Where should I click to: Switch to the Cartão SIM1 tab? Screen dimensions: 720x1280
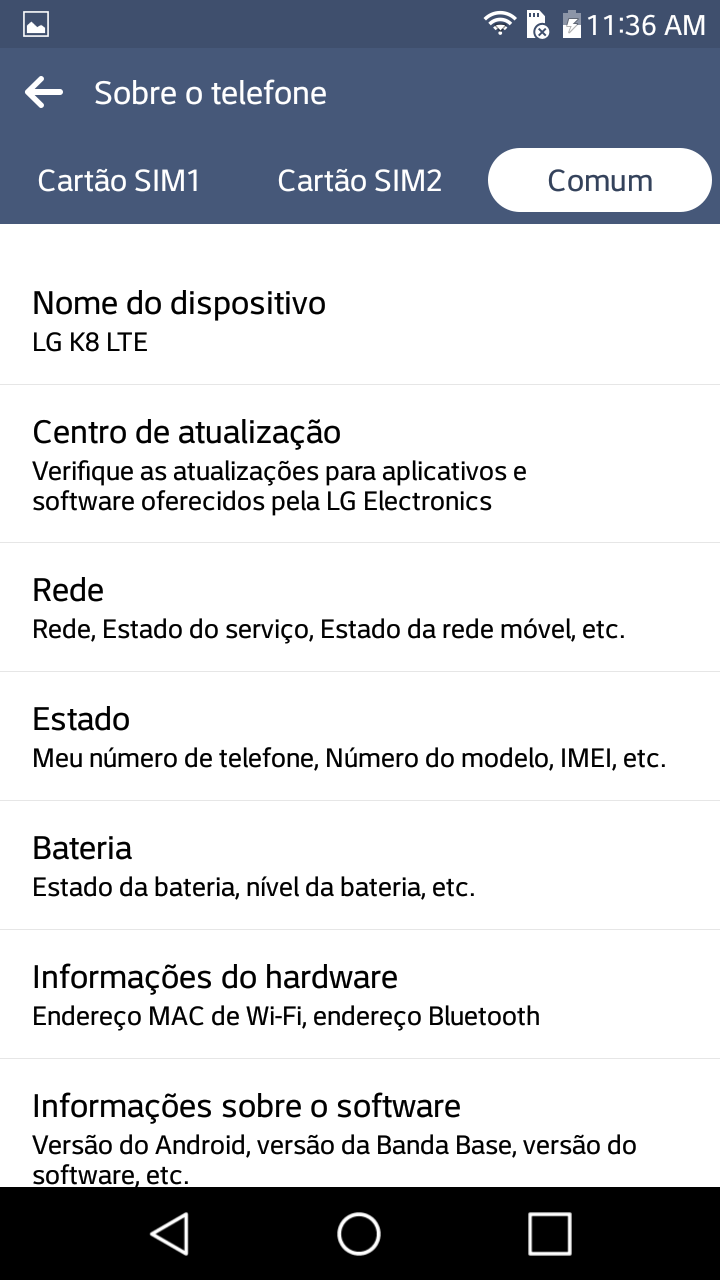[119, 181]
